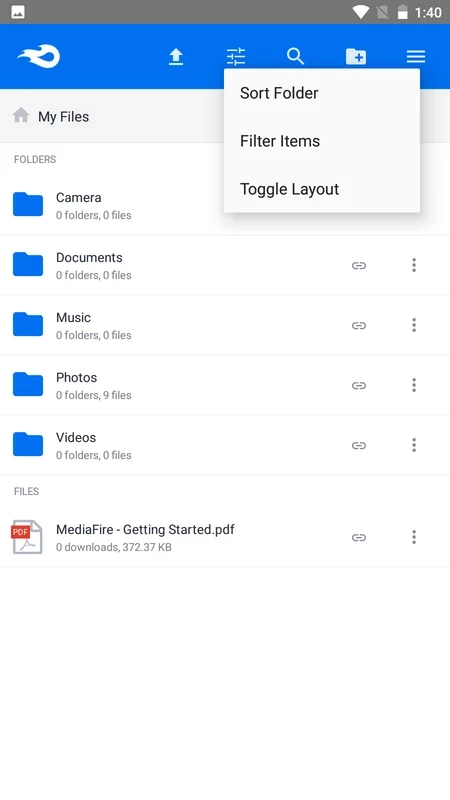Open the Camera folder
450x800 pixels.
112,205
